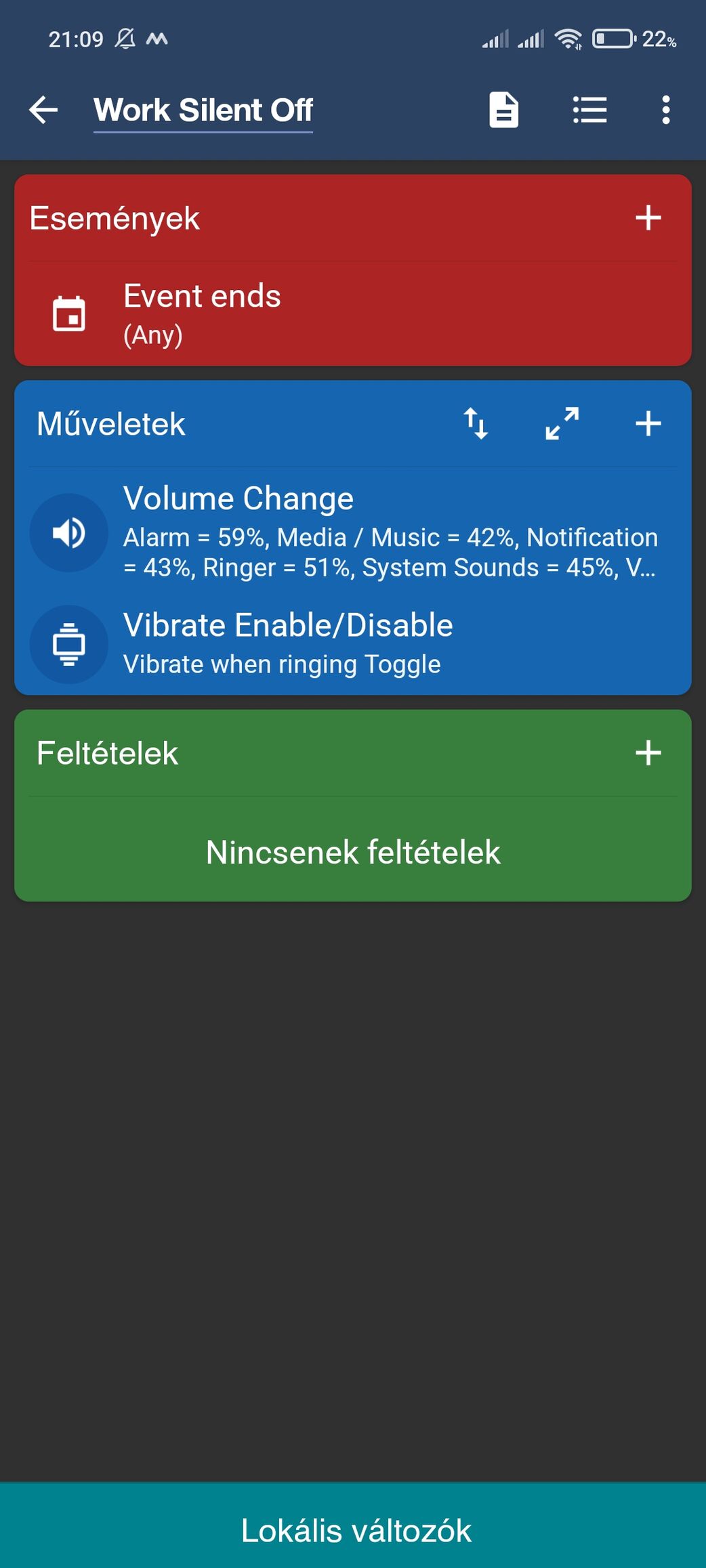The width and height of the screenshot is (706, 1568).
Task: Open the list view icon in toolbar
Action: coord(589,110)
